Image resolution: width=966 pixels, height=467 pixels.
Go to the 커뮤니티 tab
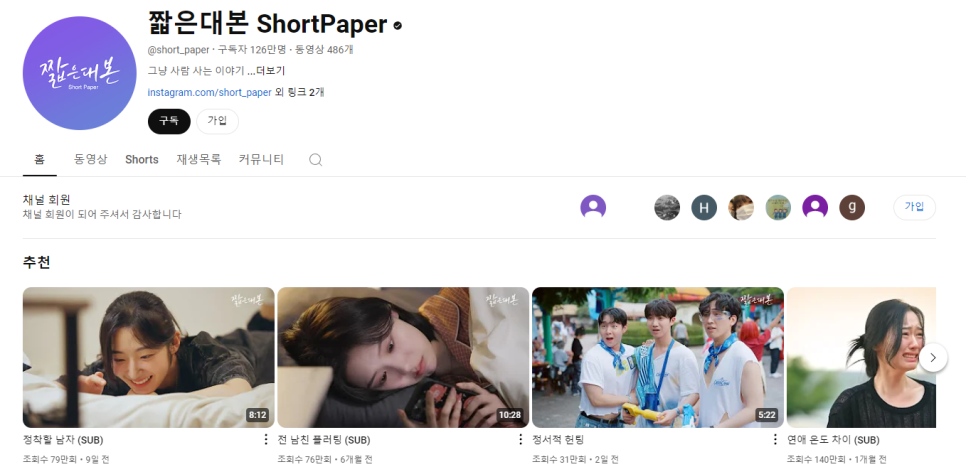coord(261,159)
